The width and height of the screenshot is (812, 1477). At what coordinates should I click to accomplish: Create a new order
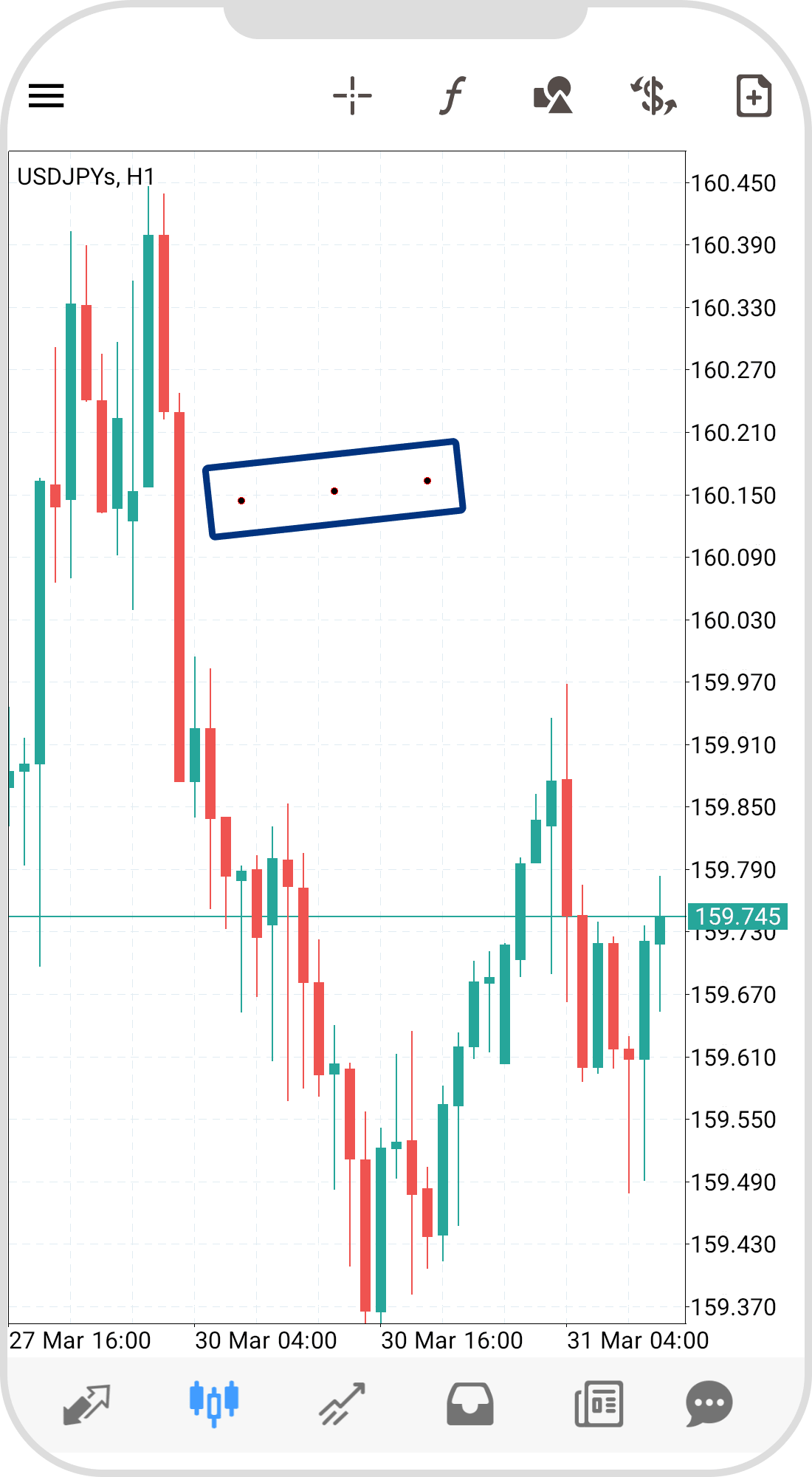point(754,96)
